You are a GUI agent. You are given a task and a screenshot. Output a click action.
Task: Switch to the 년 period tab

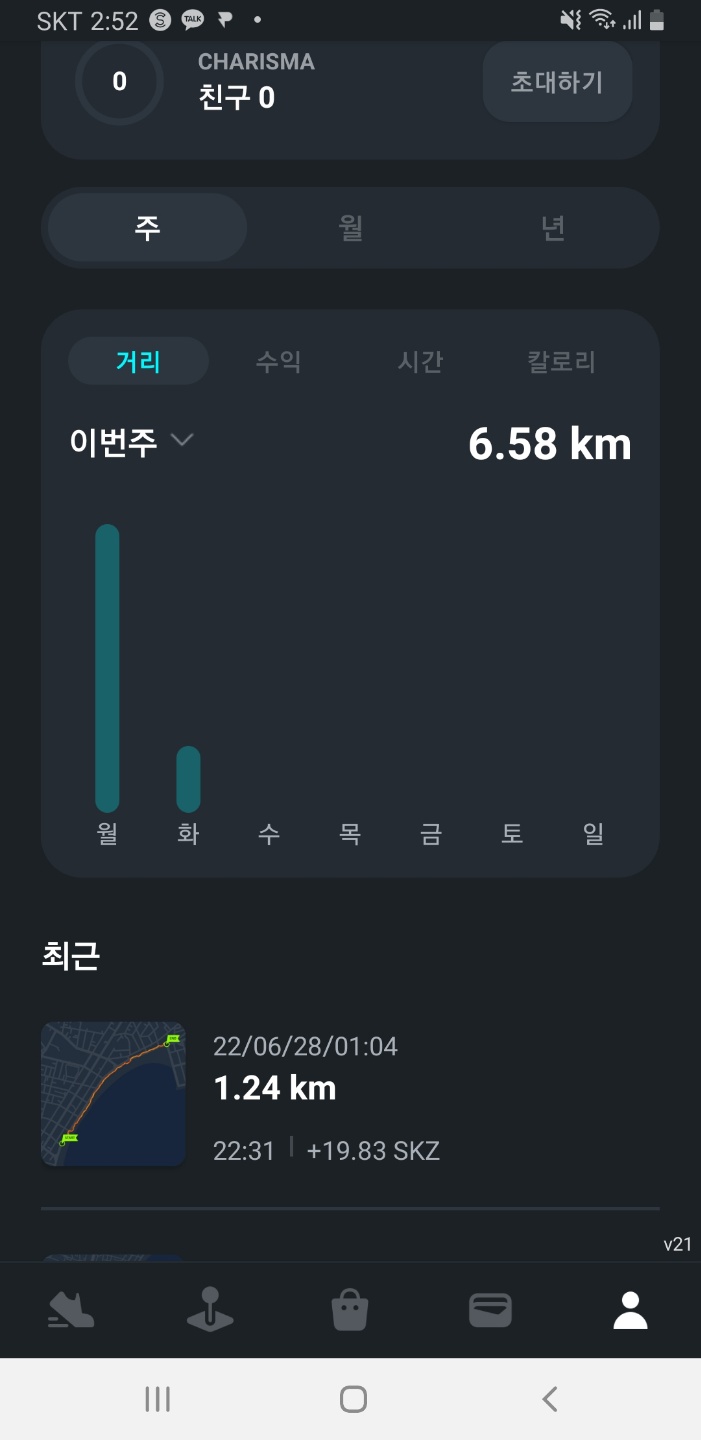click(x=553, y=228)
